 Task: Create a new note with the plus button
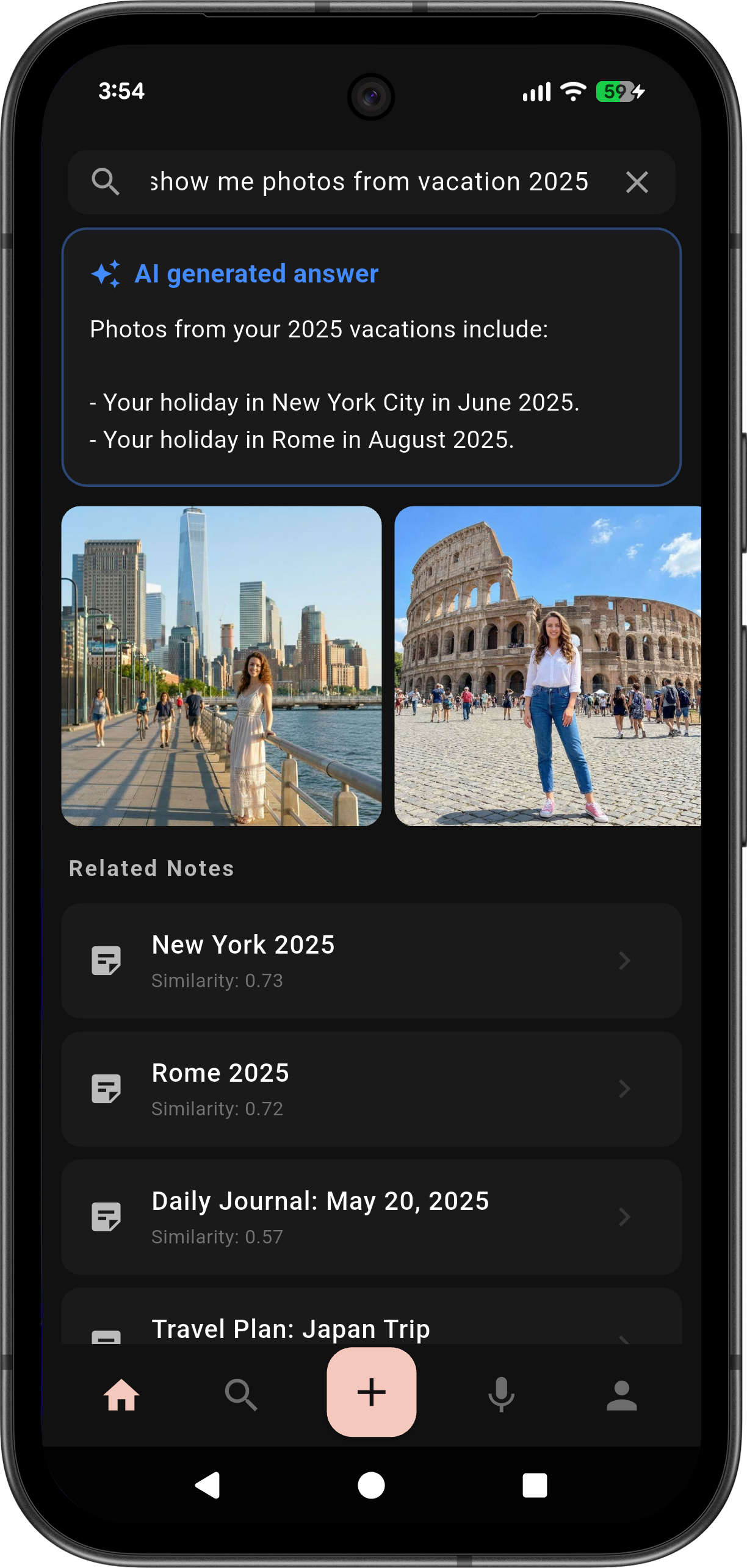click(x=371, y=1393)
